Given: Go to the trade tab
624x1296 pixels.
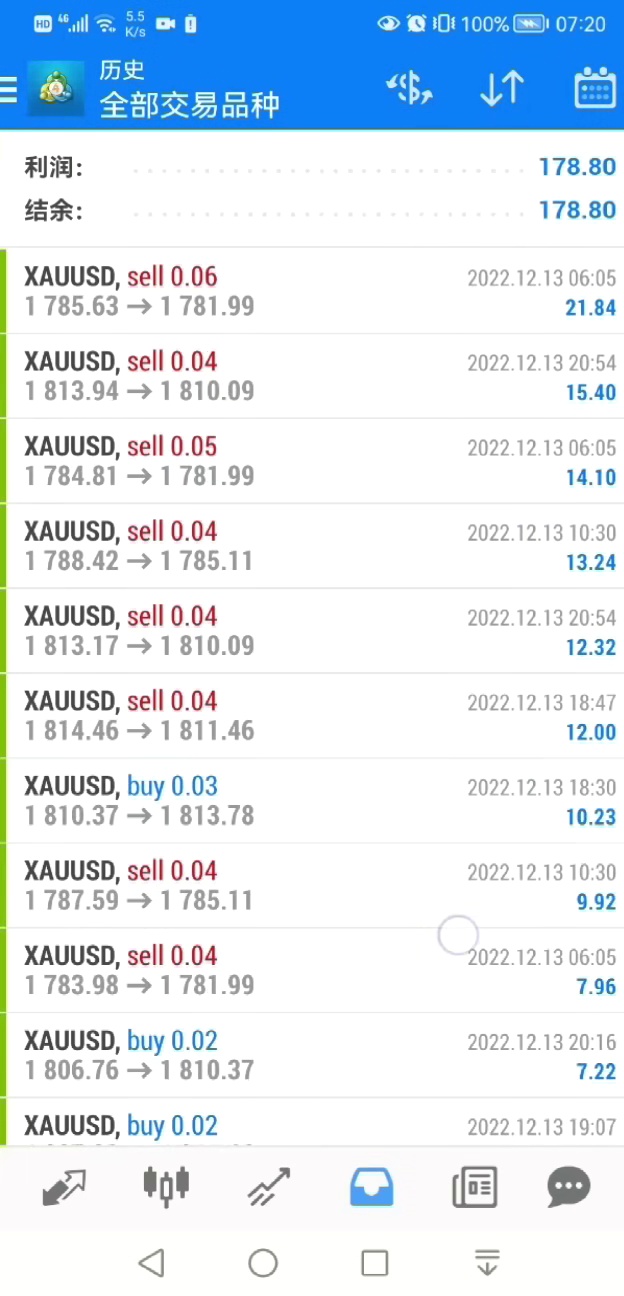Looking at the screenshot, I should tap(269, 1187).
